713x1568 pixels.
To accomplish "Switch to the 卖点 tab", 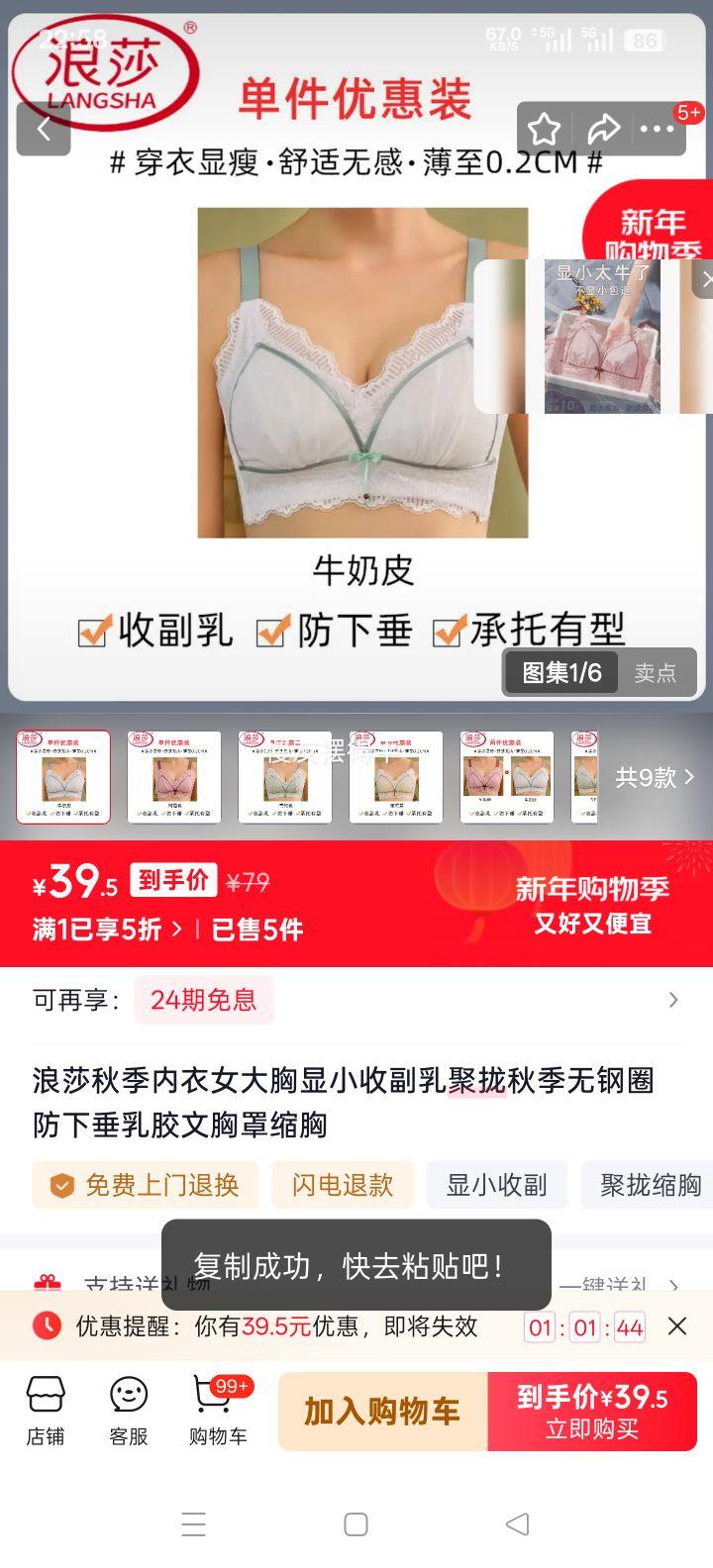I will click(x=658, y=673).
